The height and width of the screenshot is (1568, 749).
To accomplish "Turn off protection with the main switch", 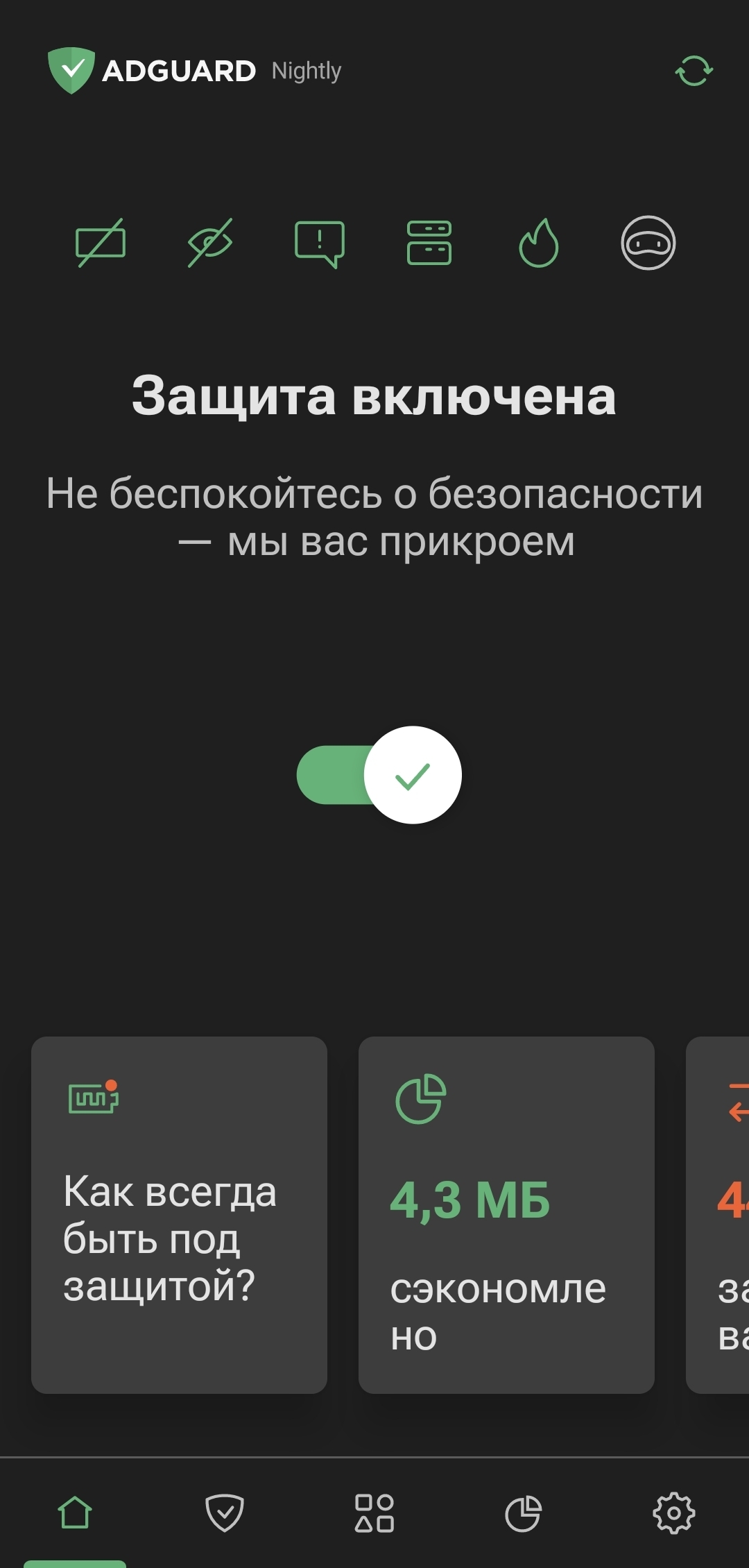I will [x=379, y=775].
